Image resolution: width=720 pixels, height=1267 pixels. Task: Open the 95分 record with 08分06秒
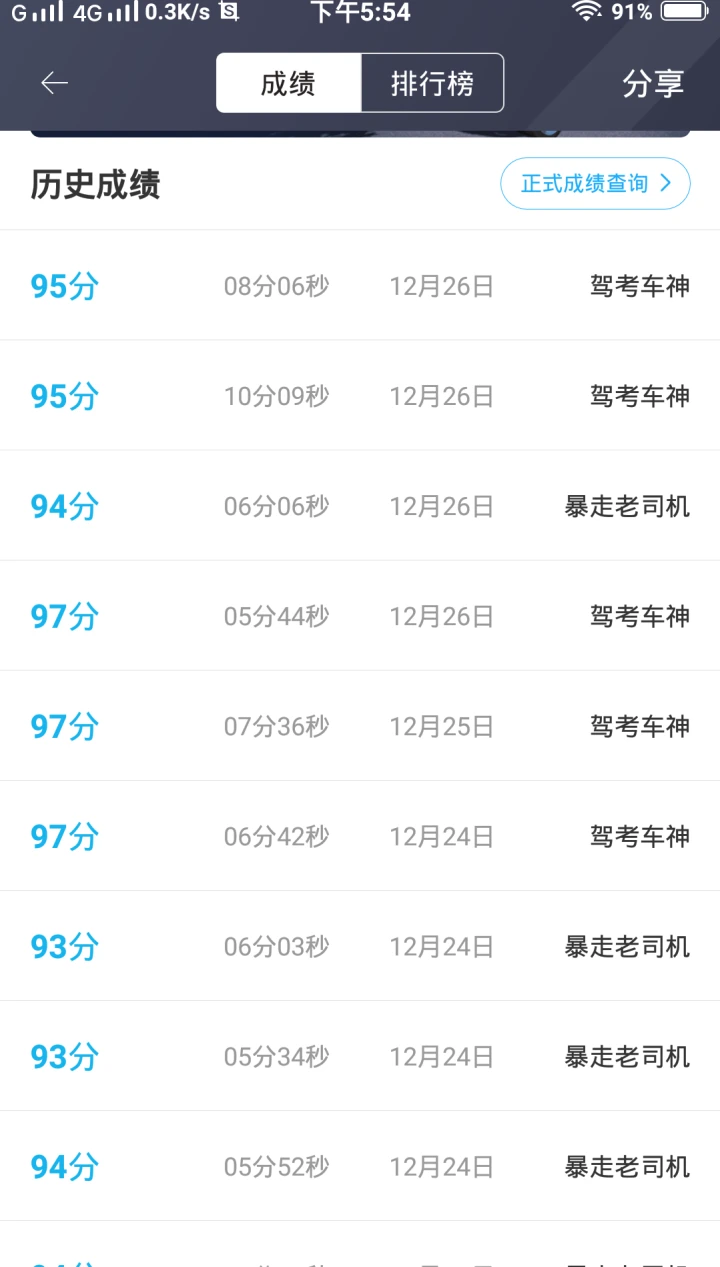coord(360,286)
